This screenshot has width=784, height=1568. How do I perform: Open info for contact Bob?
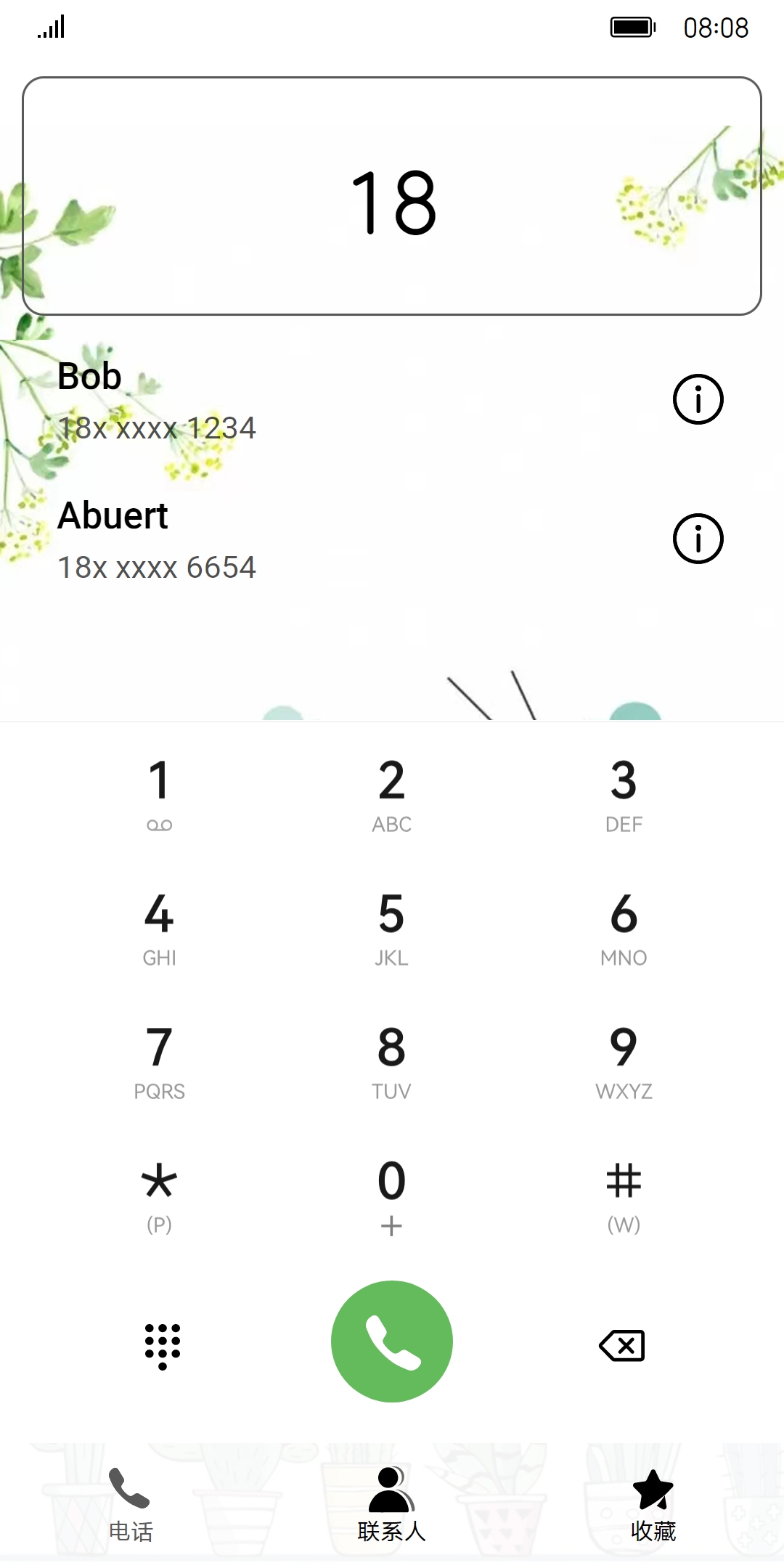pyautogui.click(x=698, y=399)
